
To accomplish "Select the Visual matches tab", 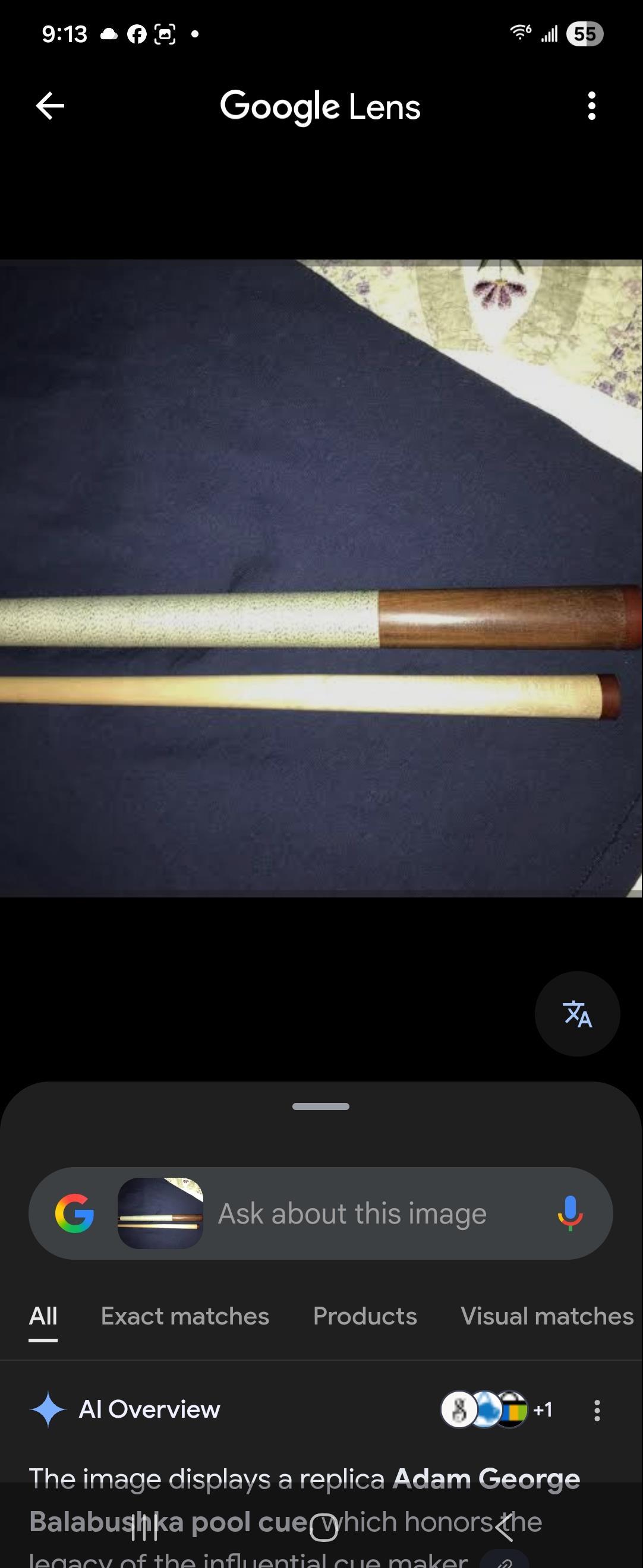I will 546,1316.
